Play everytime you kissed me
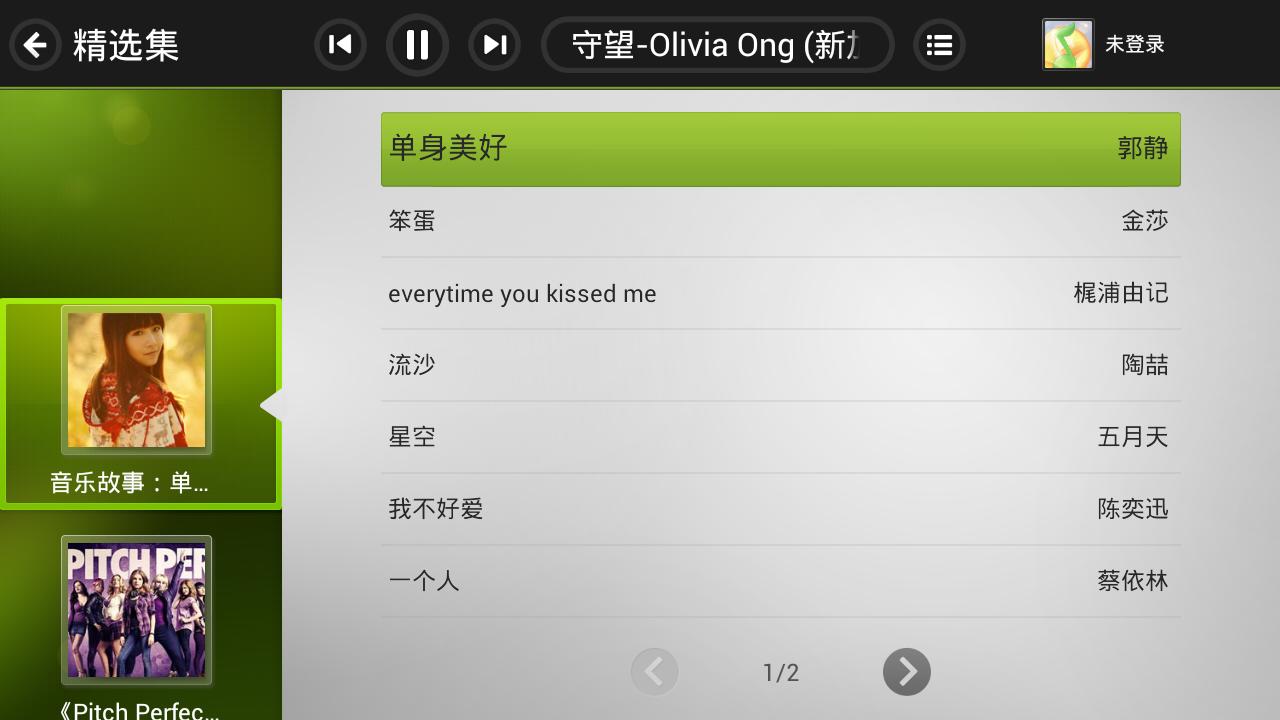Image resolution: width=1280 pixels, height=720 pixels. tap(780, 293)
